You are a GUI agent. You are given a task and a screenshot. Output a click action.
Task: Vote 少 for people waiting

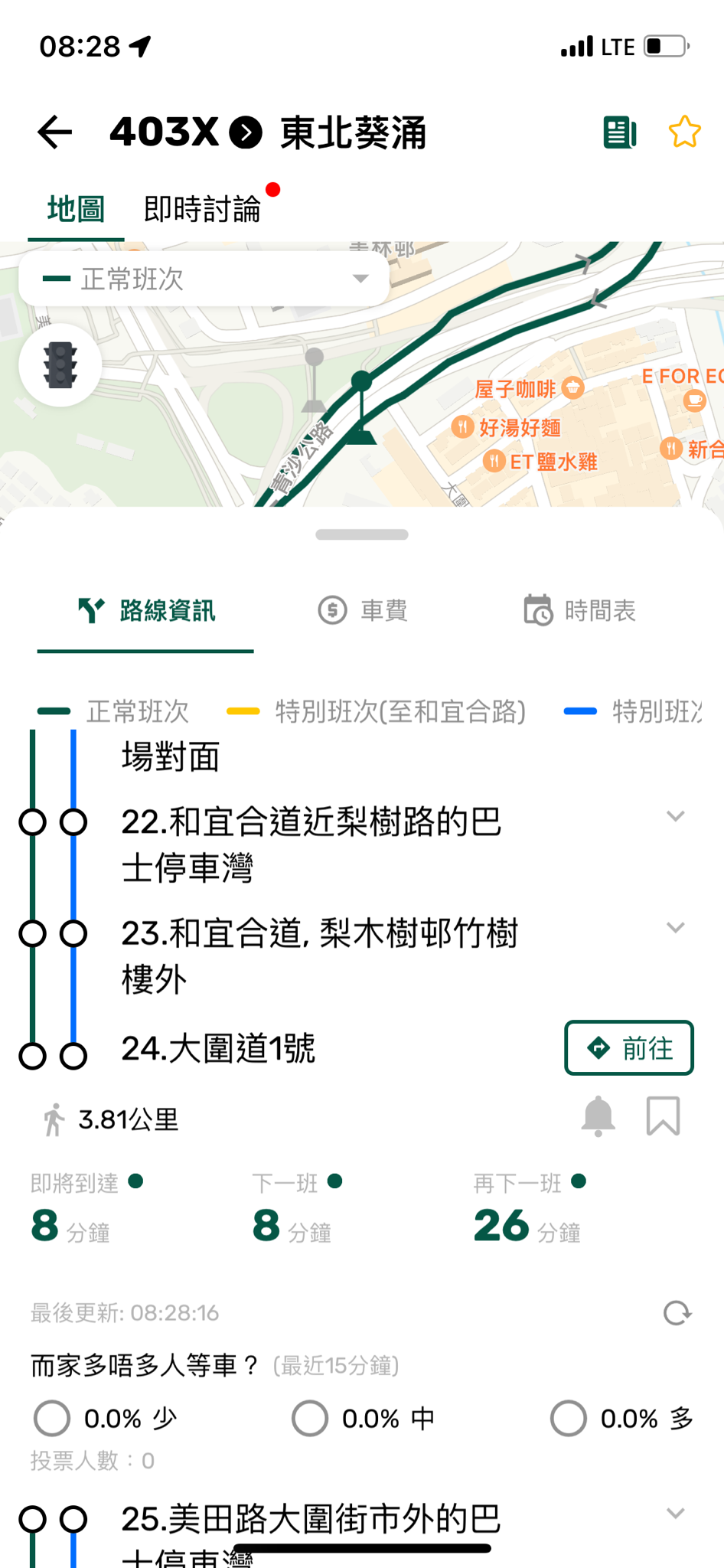pos(52,1419)
